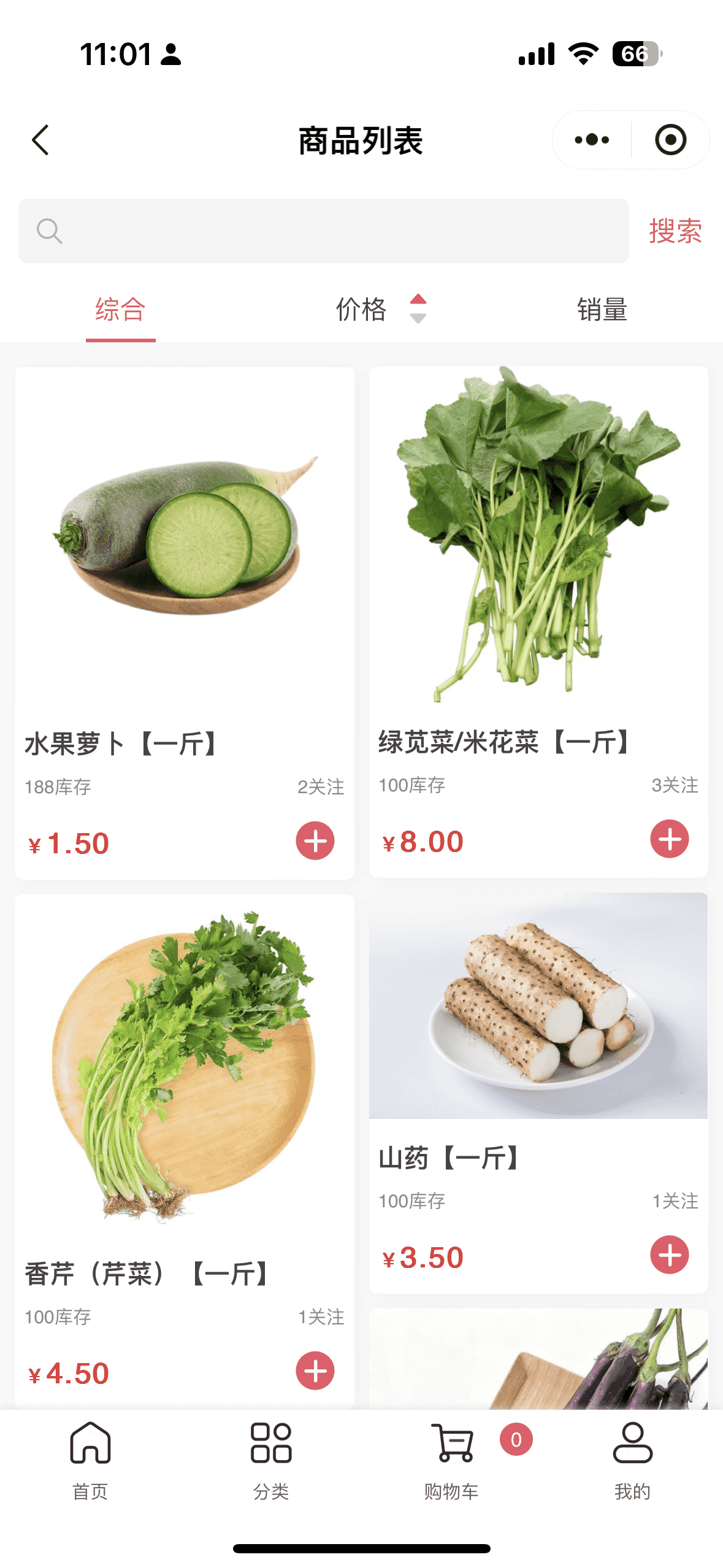723x1568 pixels.
Task: Select the 综合 sort tab
Action: (x=120, y=309)
